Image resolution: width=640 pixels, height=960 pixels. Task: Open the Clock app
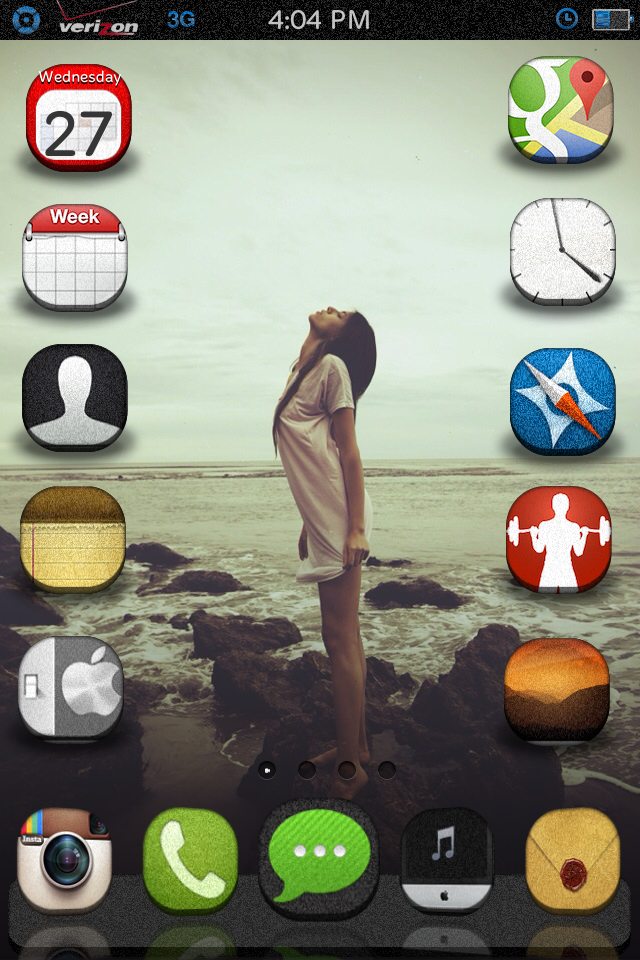562,251
